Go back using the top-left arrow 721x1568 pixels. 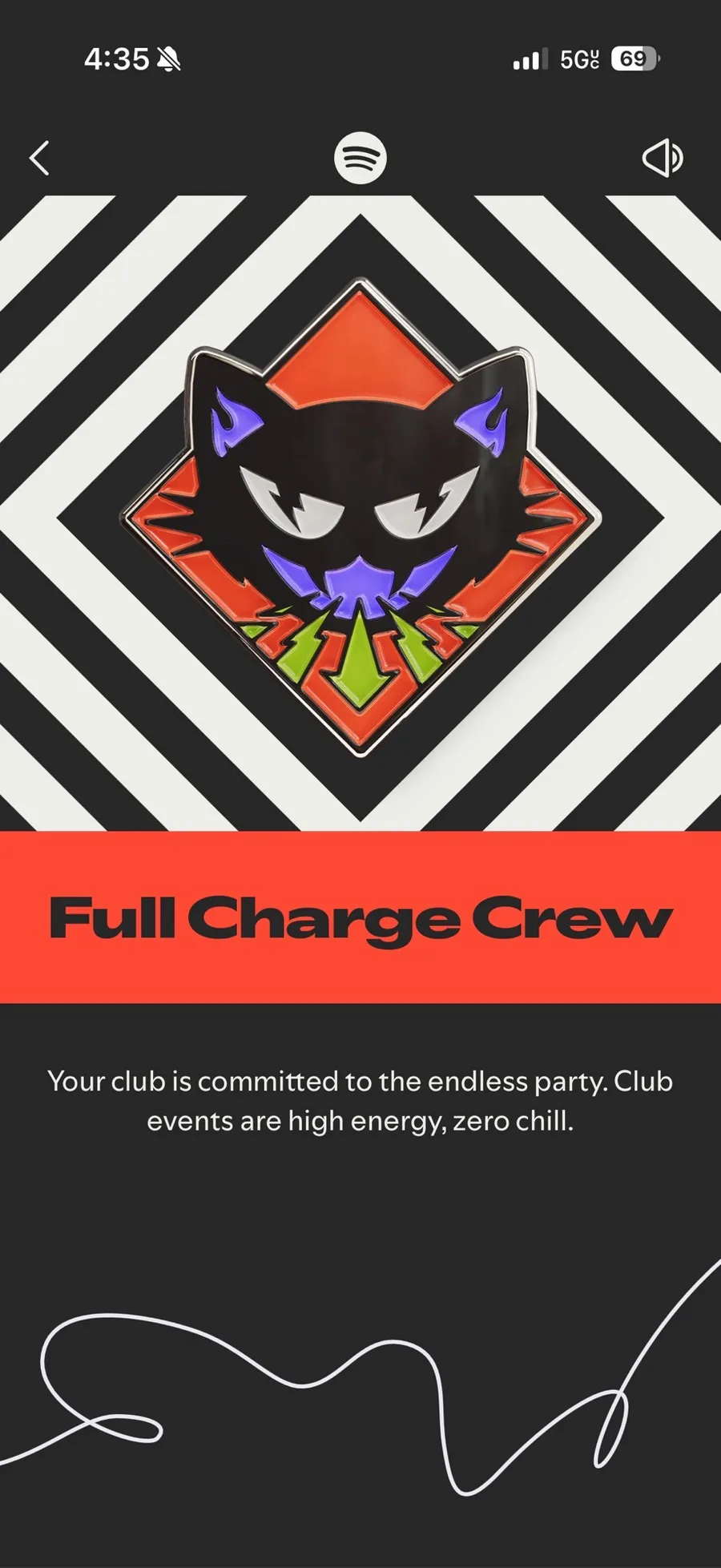click(x=39, y=158)
